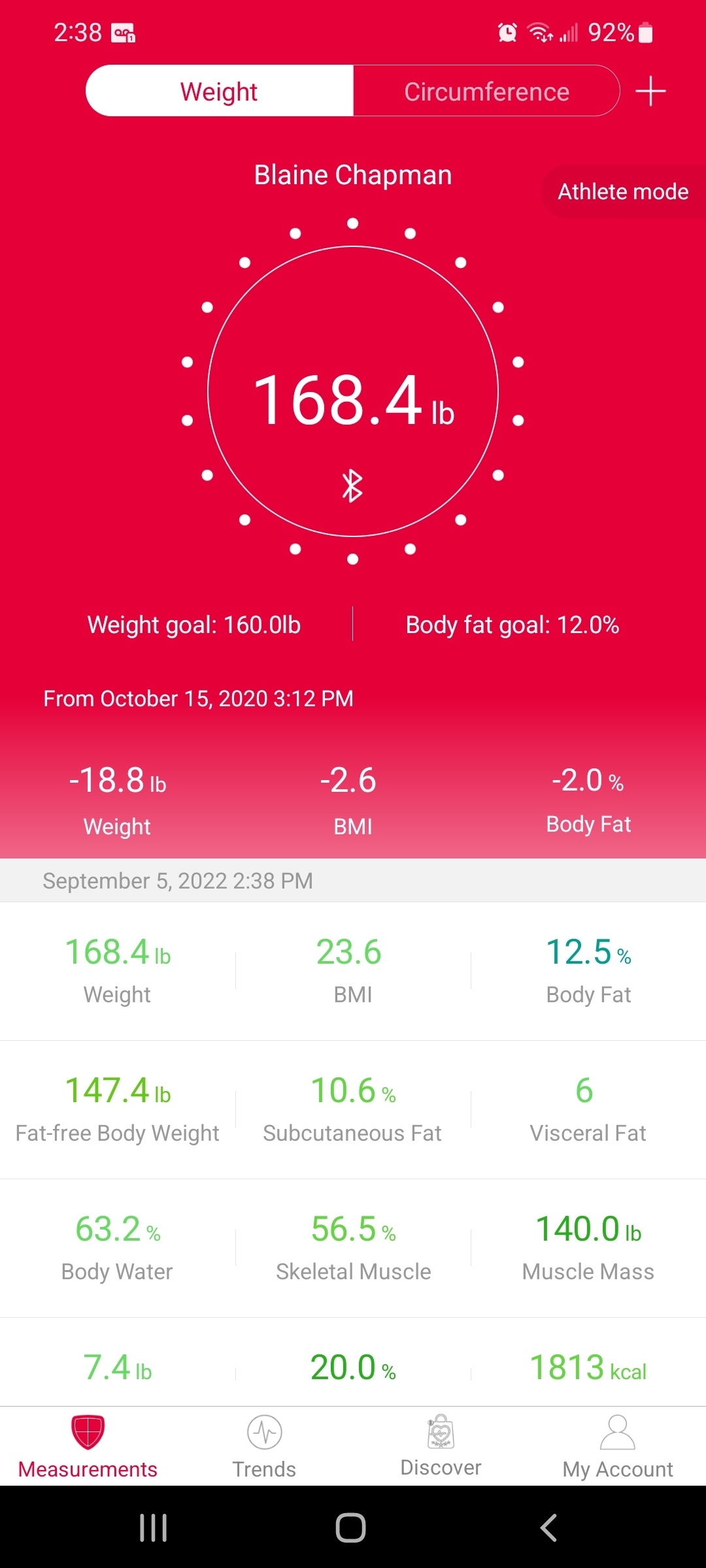706x1568 pixels.
Task: Open the 23.6 BMI metric details
Action: pyautogui.click(x=353, y=971)
